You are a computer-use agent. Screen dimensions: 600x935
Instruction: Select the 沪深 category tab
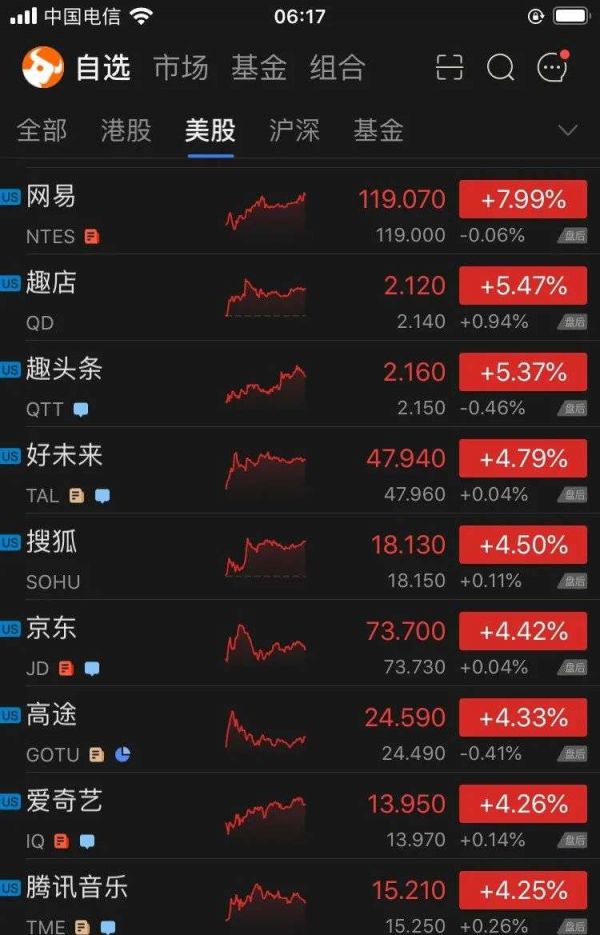point(294,131)
